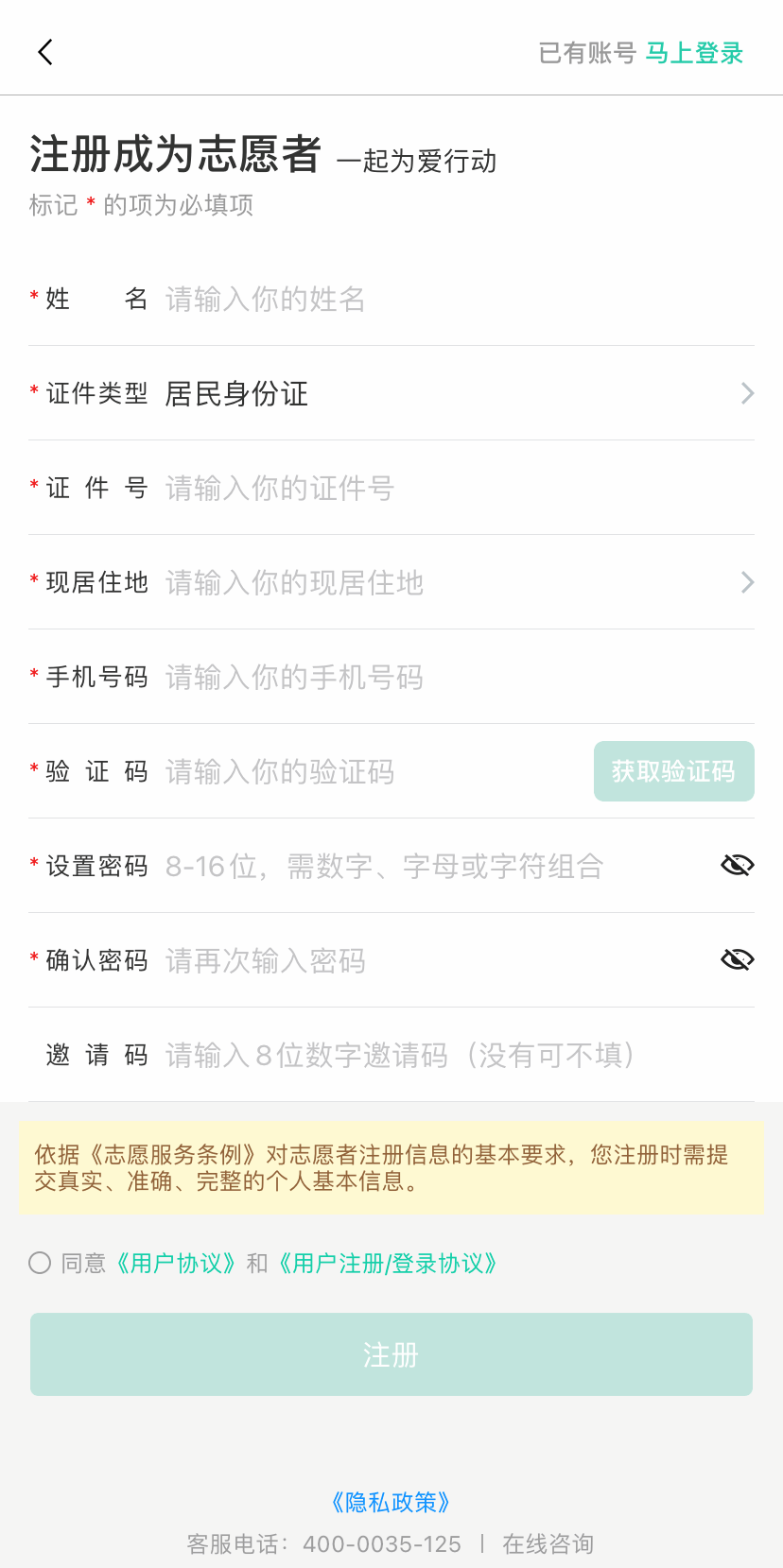
Task: Open the 《用户协议》 link
Action: click(176, 1264)
